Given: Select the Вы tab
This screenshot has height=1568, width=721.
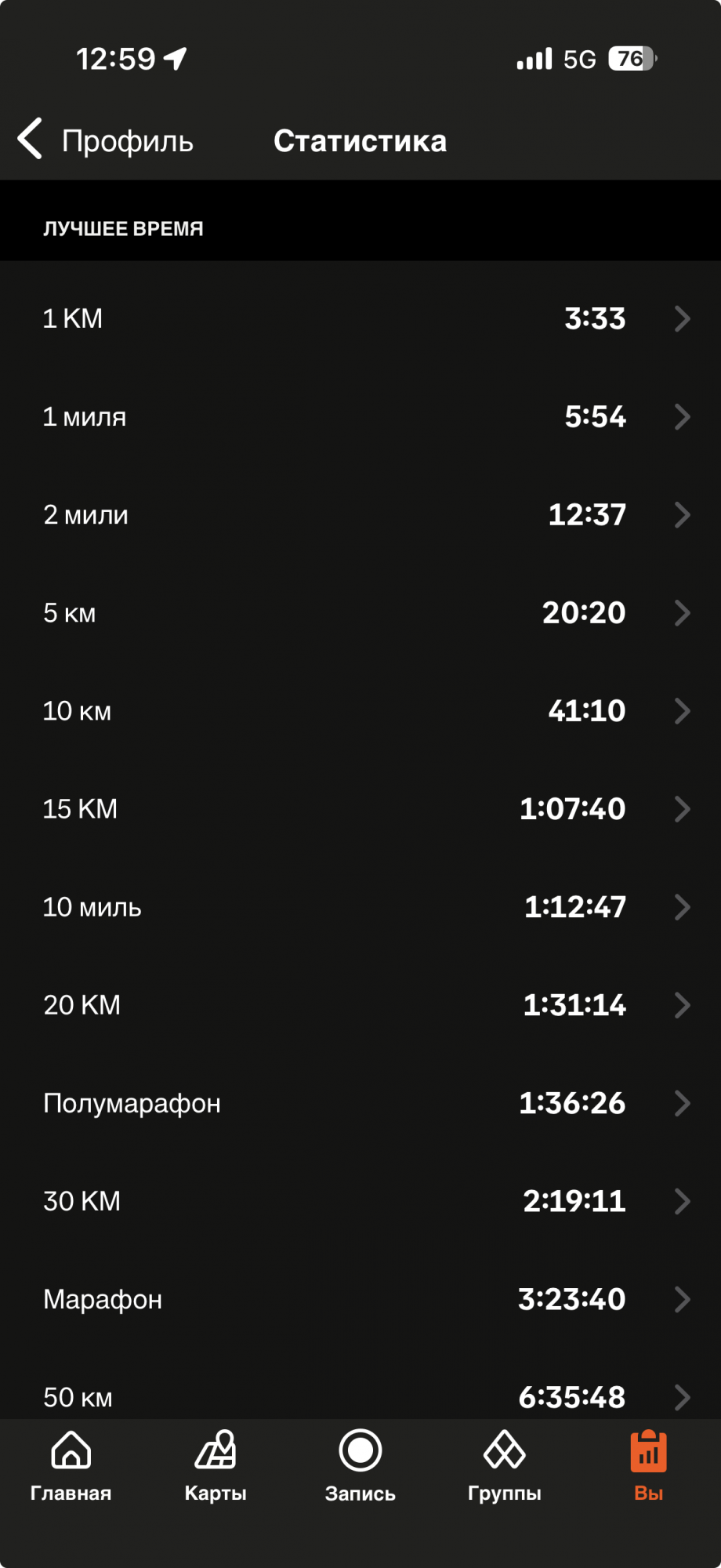Looking at the screenshot, I should click(x=648, y=1466).
